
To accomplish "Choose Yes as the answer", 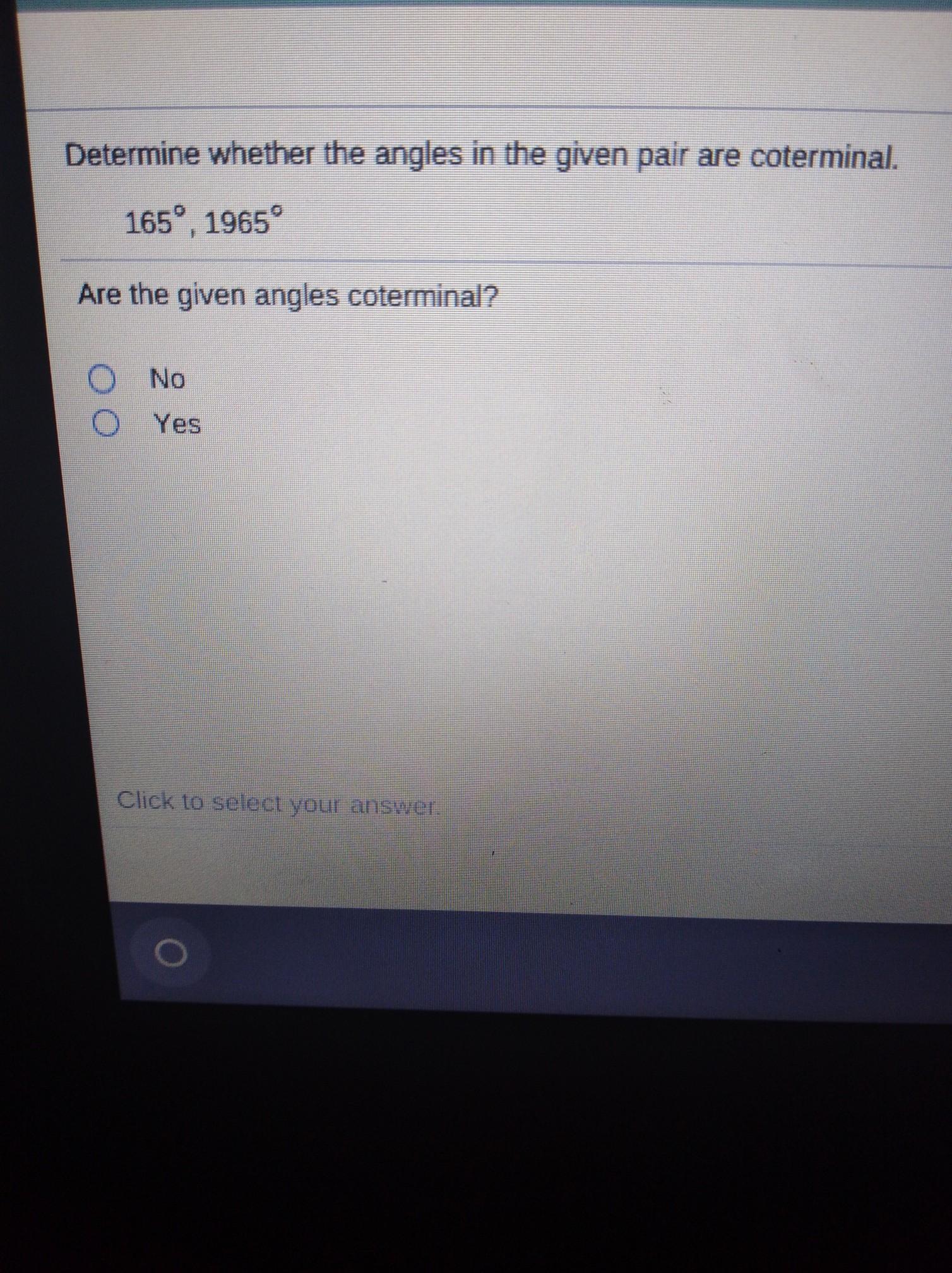I will click(x=104, y=424).
